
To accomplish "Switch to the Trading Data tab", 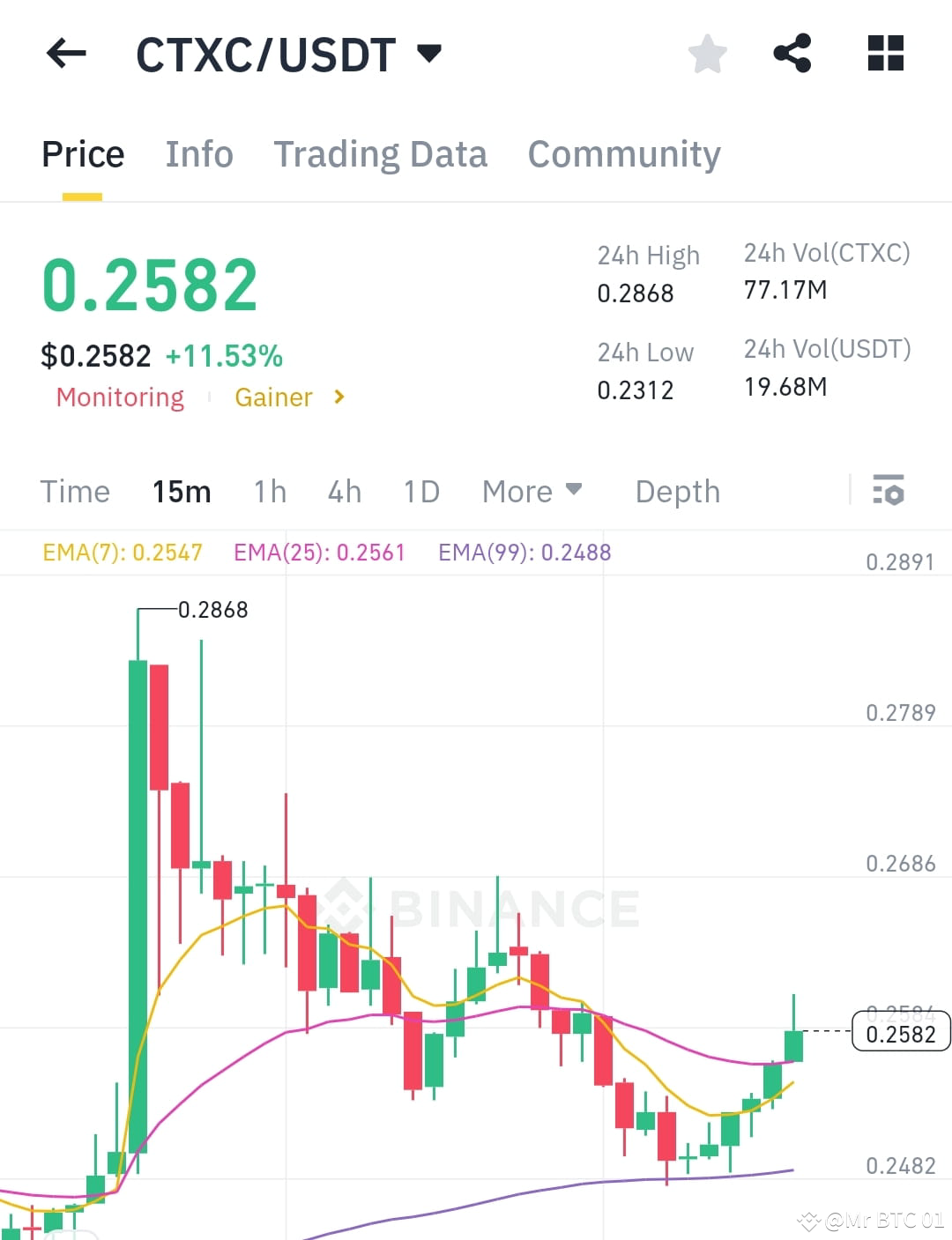I will 381,153.
